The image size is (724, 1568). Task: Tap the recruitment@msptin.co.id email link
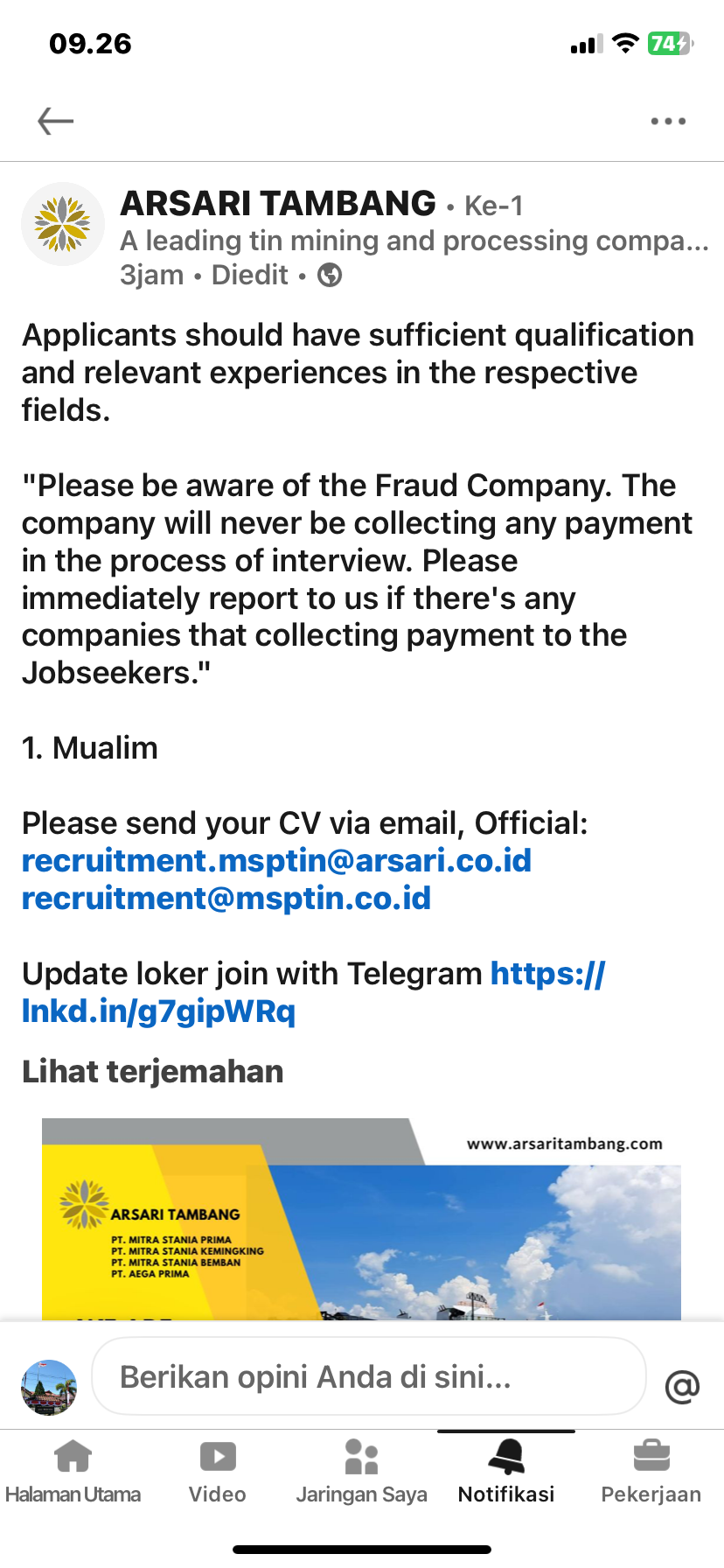pyautogui.click(x=226, y=899)
